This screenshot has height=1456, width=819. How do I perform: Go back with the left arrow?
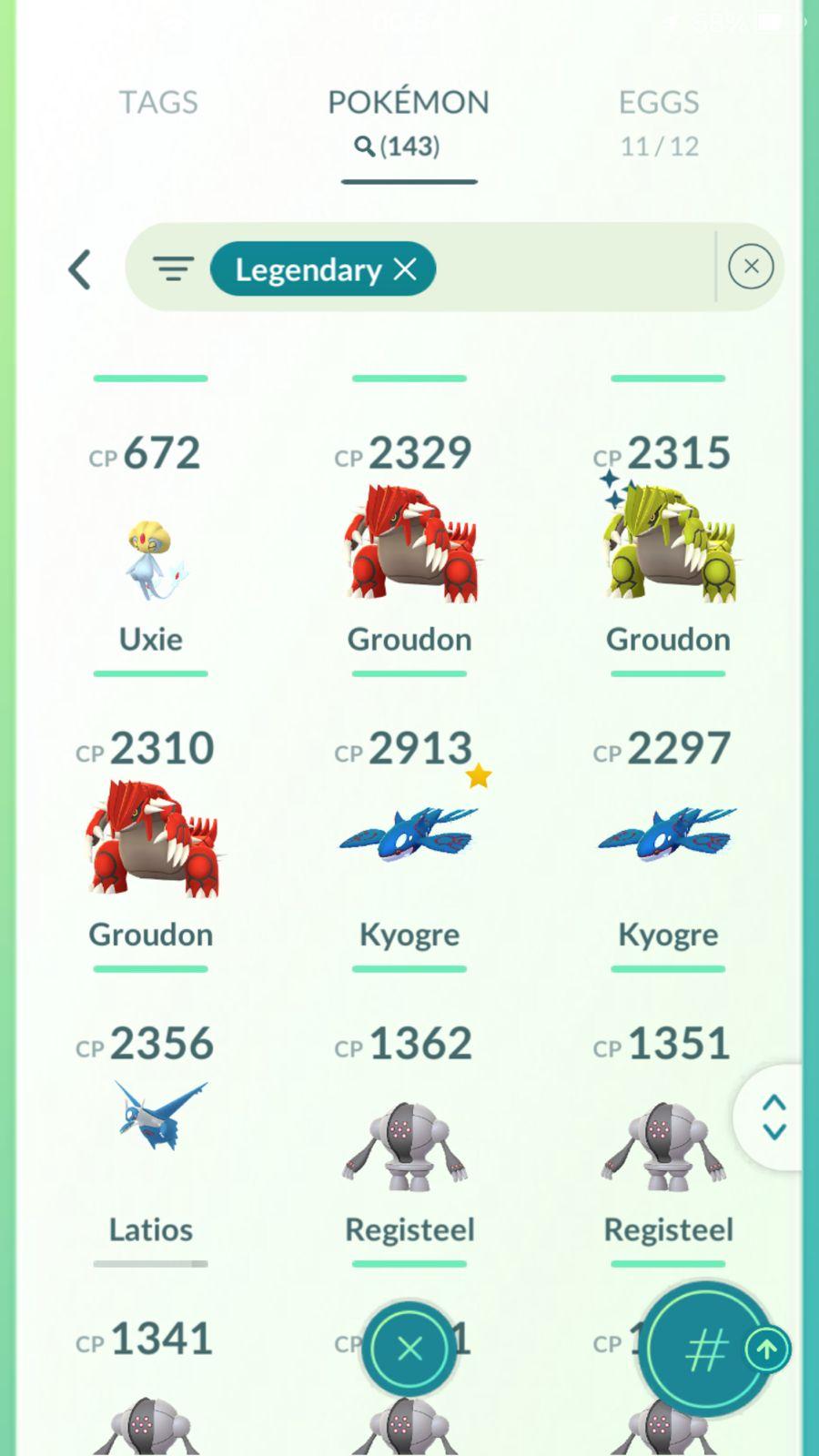(x=80, y=269)
